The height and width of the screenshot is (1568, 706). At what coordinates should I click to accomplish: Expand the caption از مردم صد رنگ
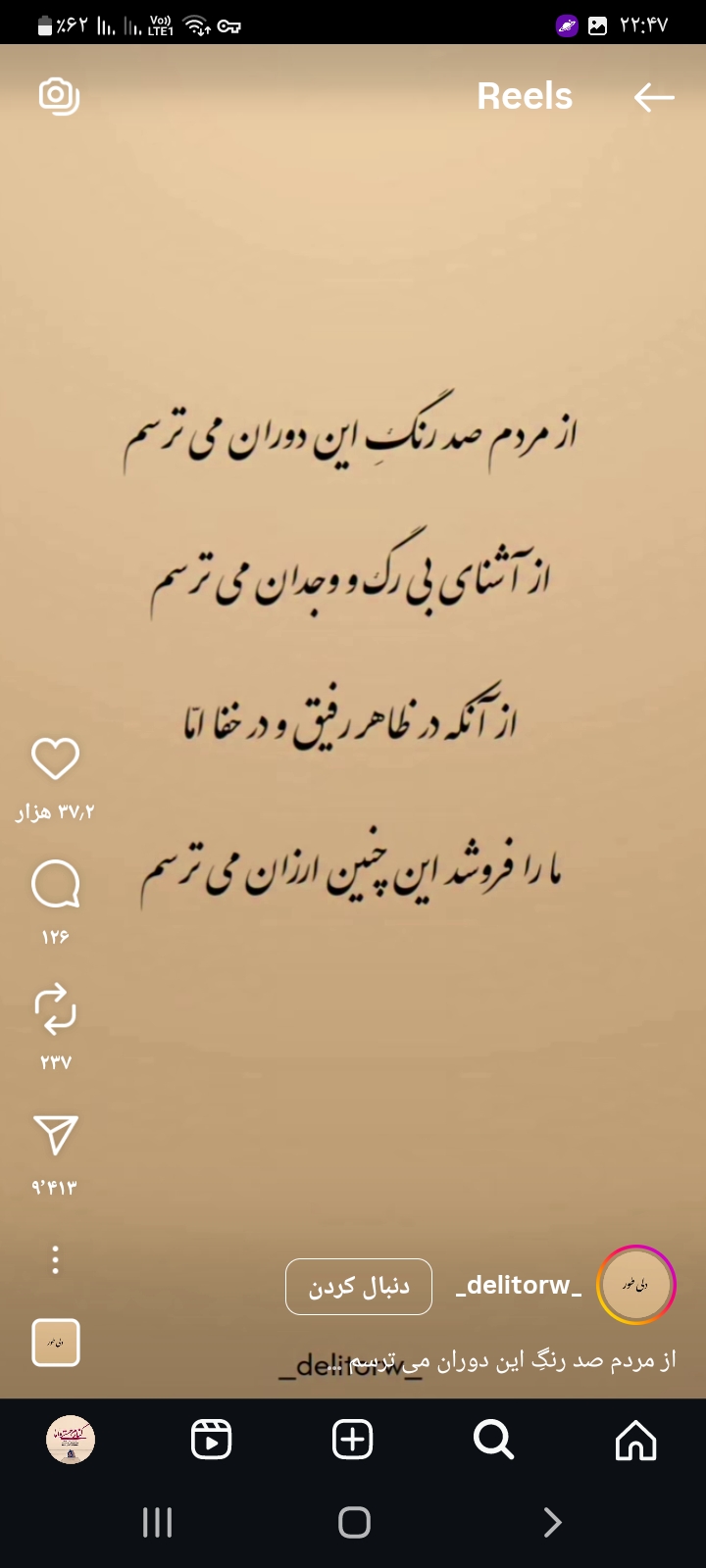coord(510,1360)
